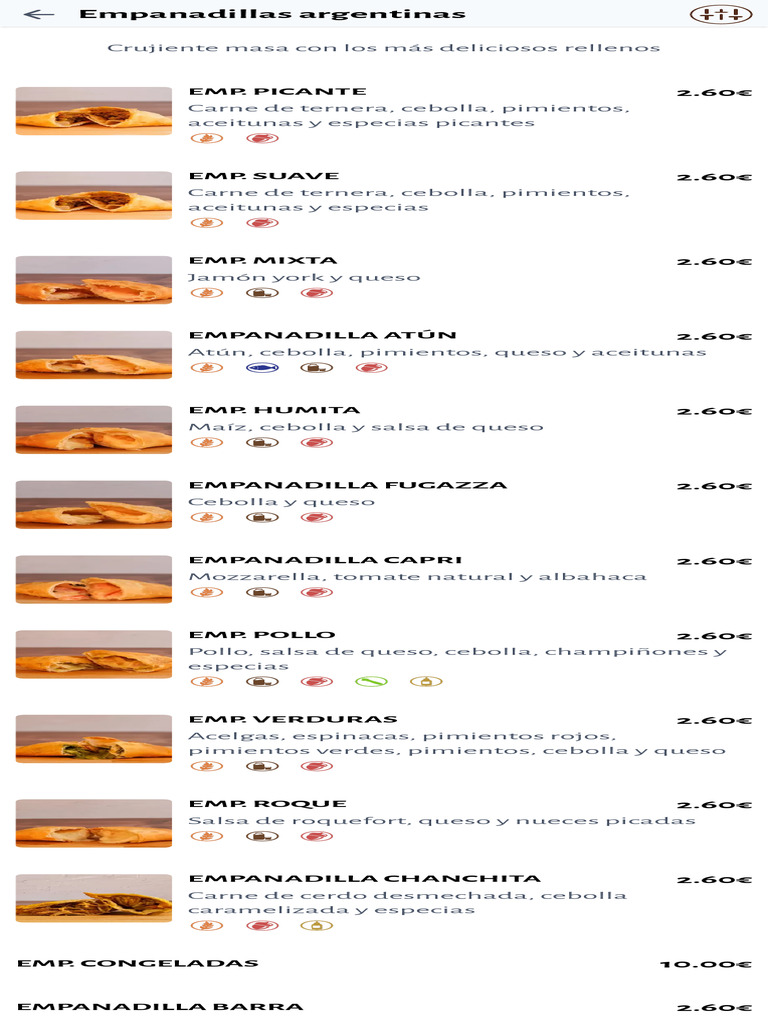Choose the Emp. Humita row
768x1024 pixels.
pos(383,427)
